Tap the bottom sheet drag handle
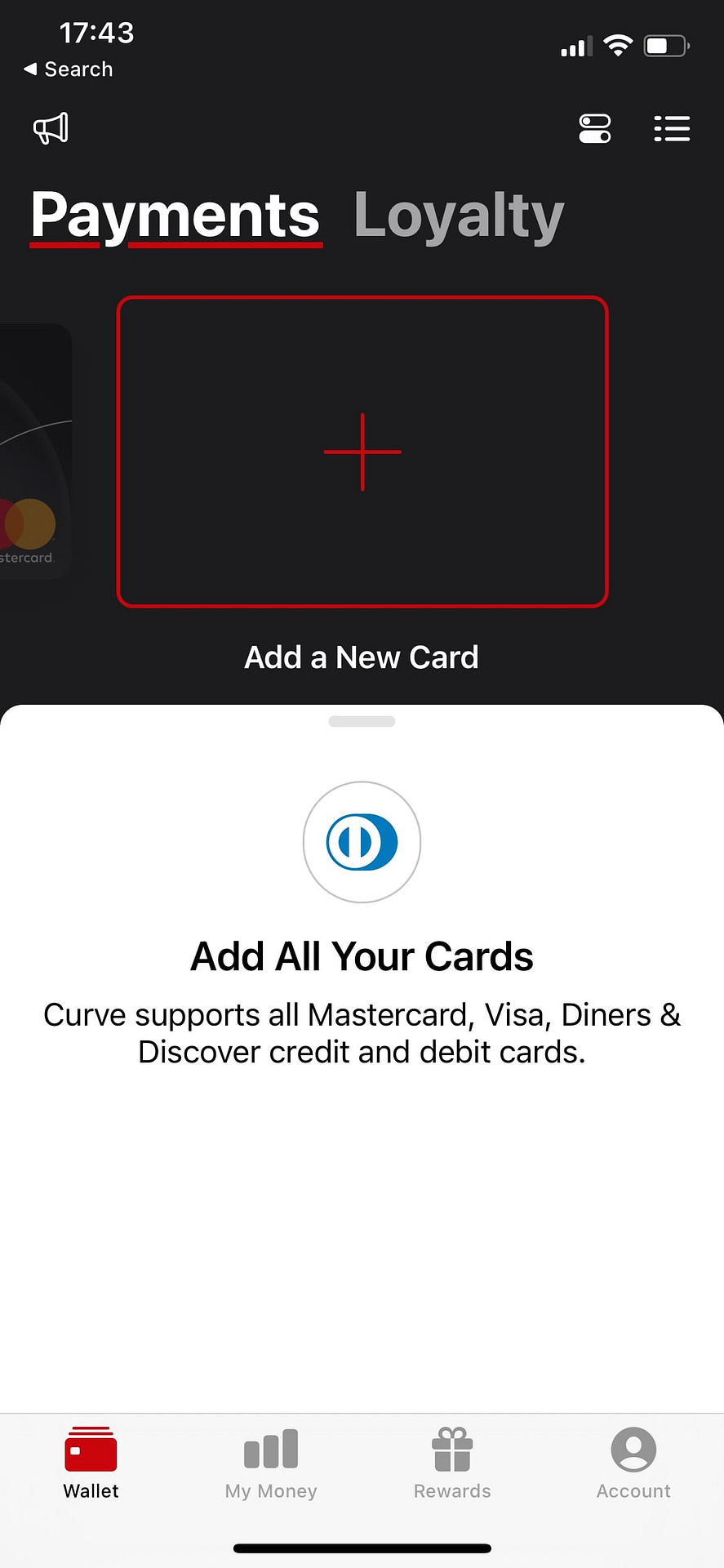724x1568 pixels. pyautogui.click(x=362, y=721)
